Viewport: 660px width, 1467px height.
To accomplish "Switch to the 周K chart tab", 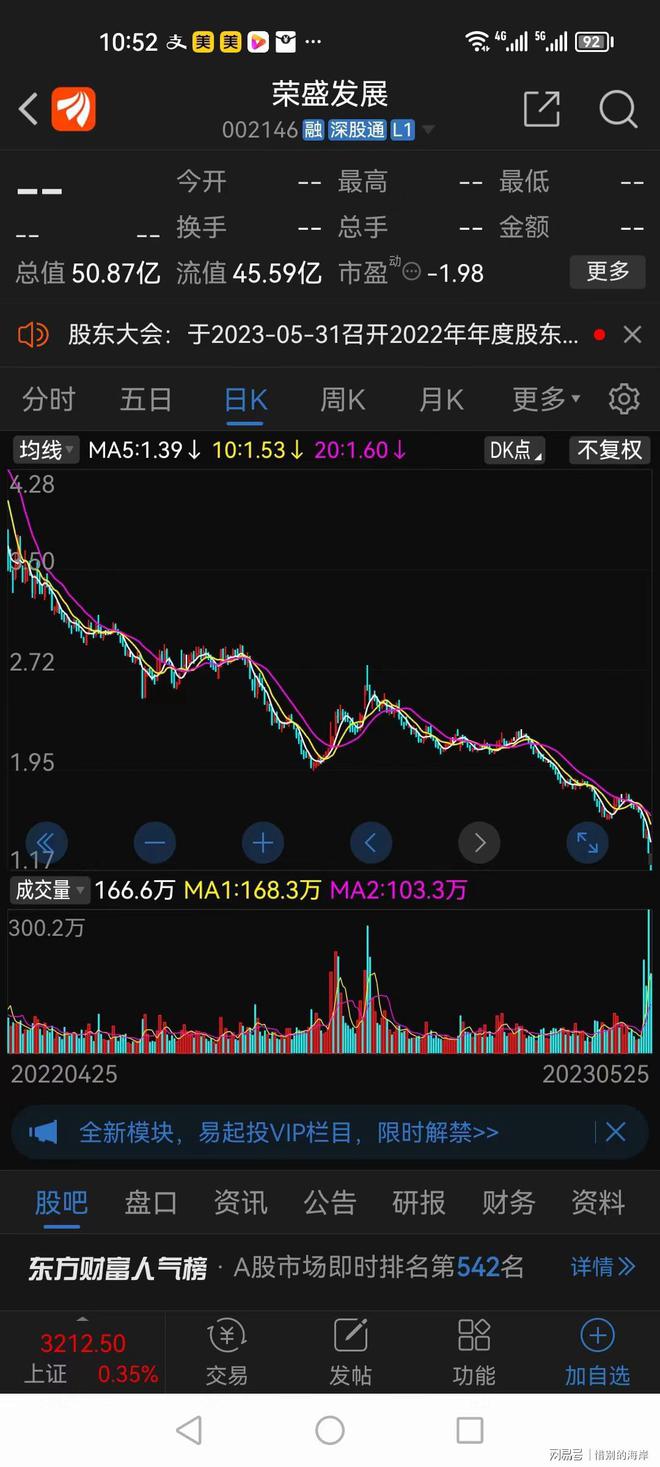I will 342,400.
